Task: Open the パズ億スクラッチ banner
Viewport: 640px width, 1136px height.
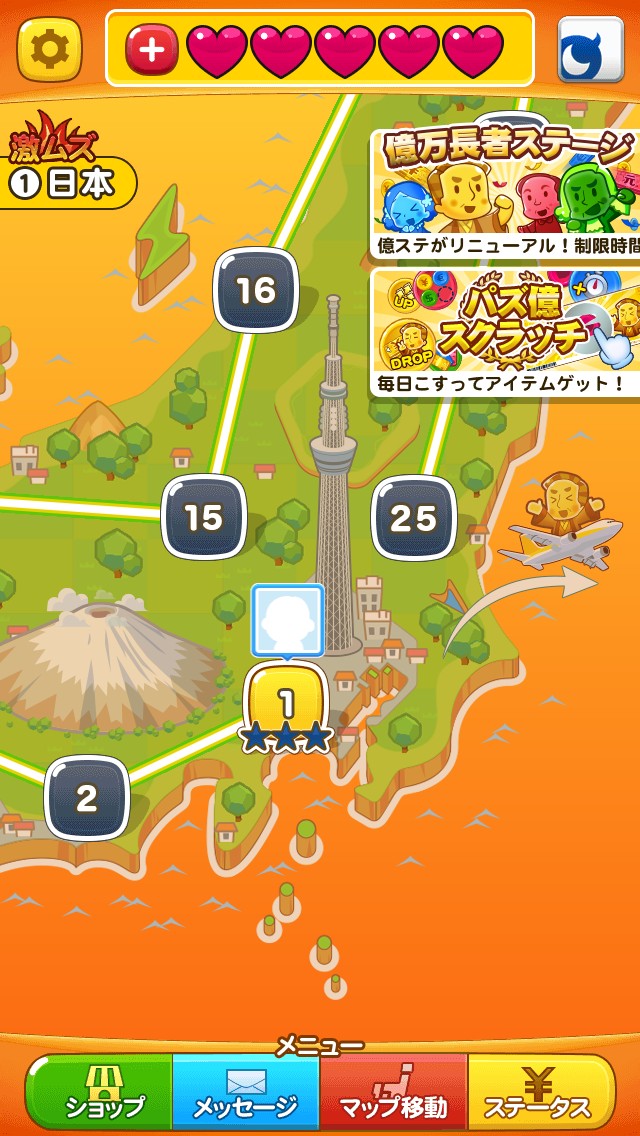Action: [x=505, y=331]
